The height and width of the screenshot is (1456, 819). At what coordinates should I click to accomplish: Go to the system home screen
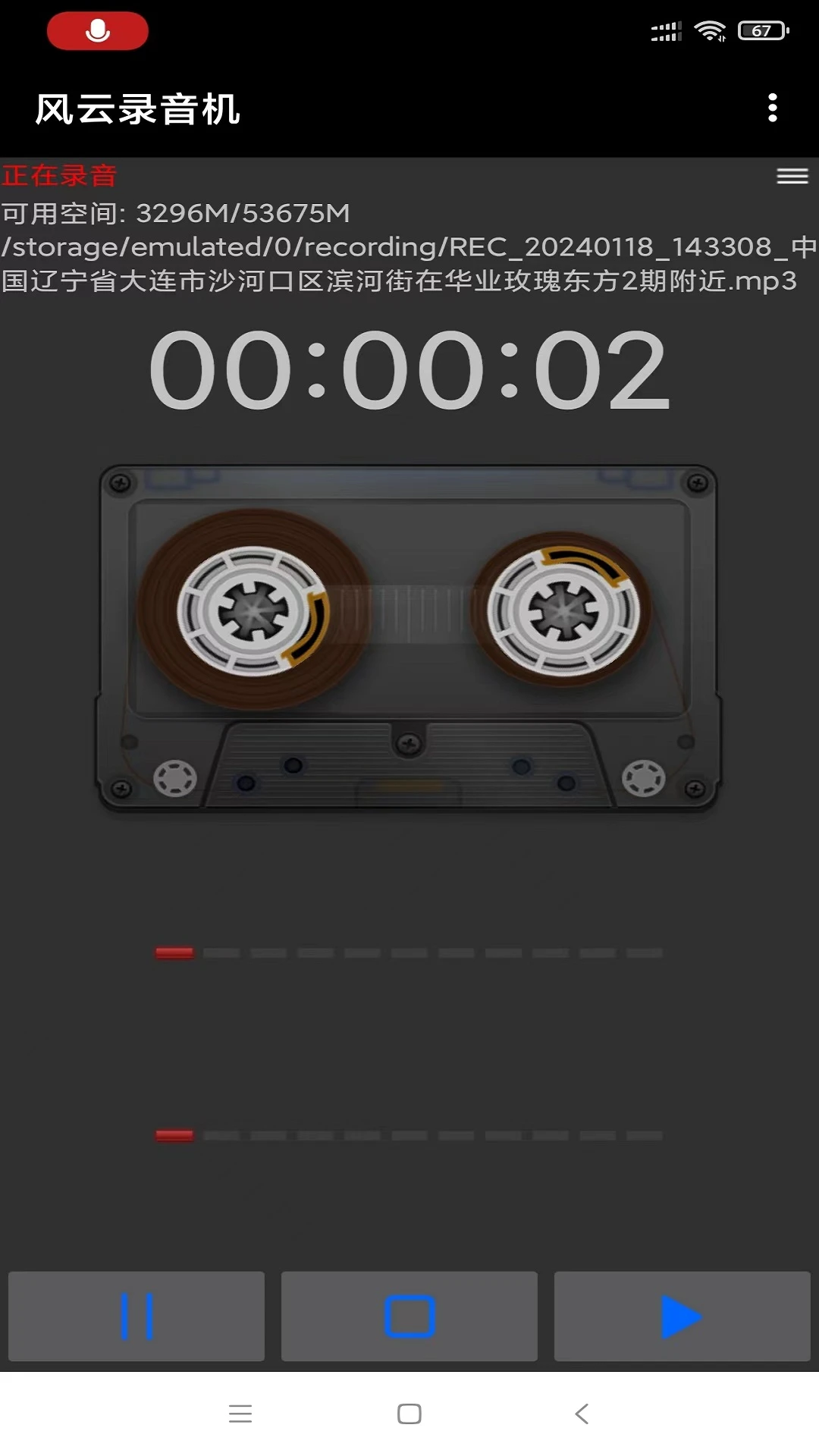pyautogui.click(x=409, y=1414)
